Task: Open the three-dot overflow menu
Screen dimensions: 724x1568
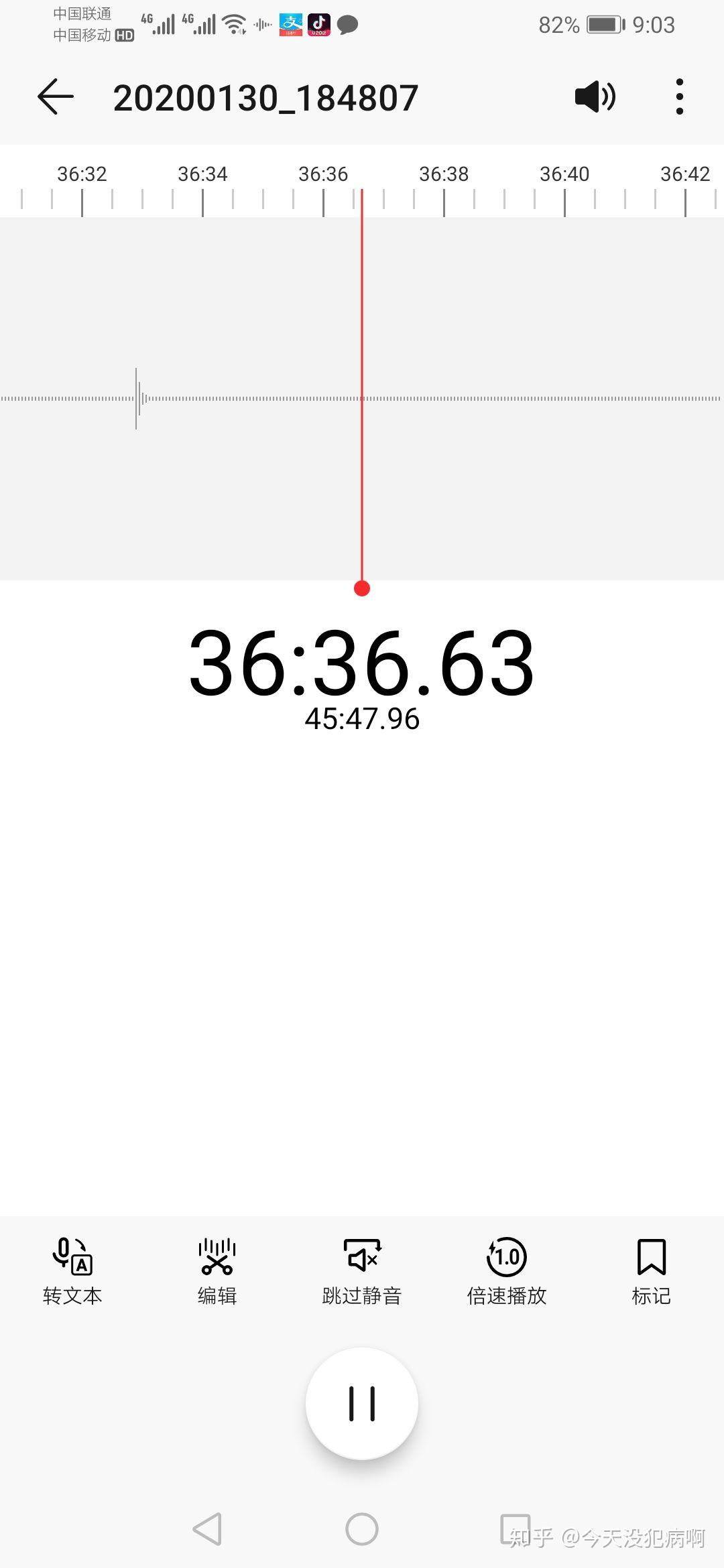Action: (x=679, y=97)
